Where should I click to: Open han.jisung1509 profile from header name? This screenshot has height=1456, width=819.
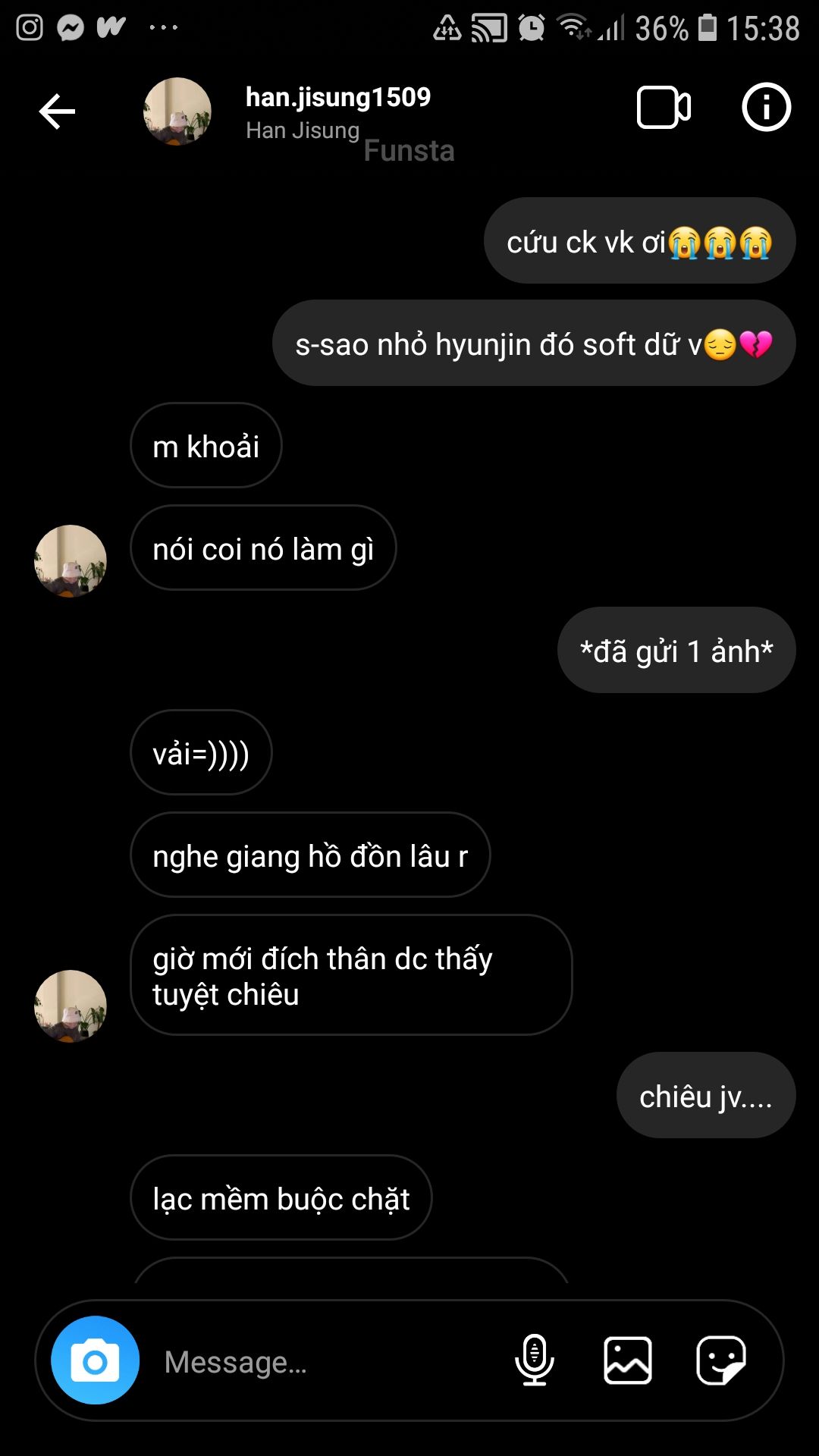pos(338,97)
